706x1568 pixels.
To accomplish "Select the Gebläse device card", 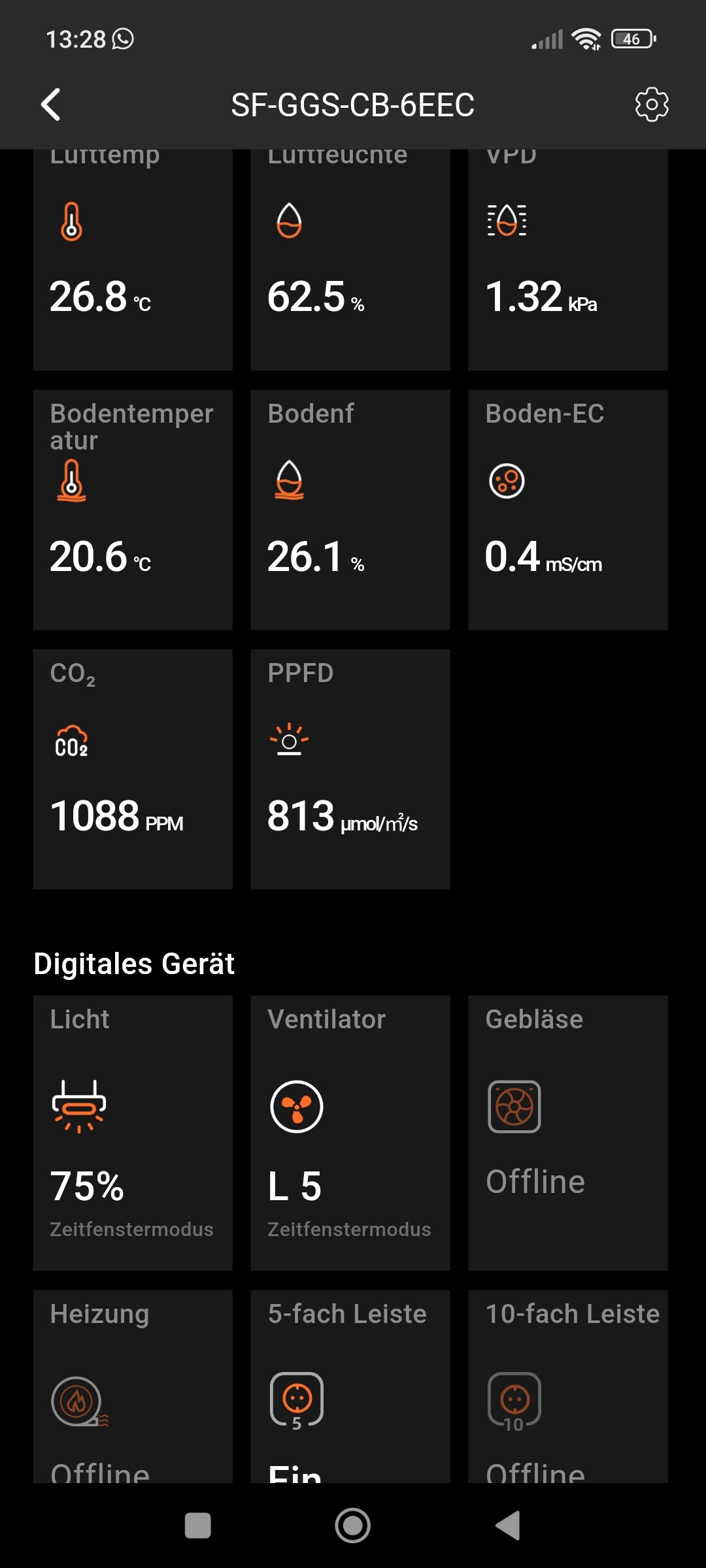I will [x=568, y=1132].
